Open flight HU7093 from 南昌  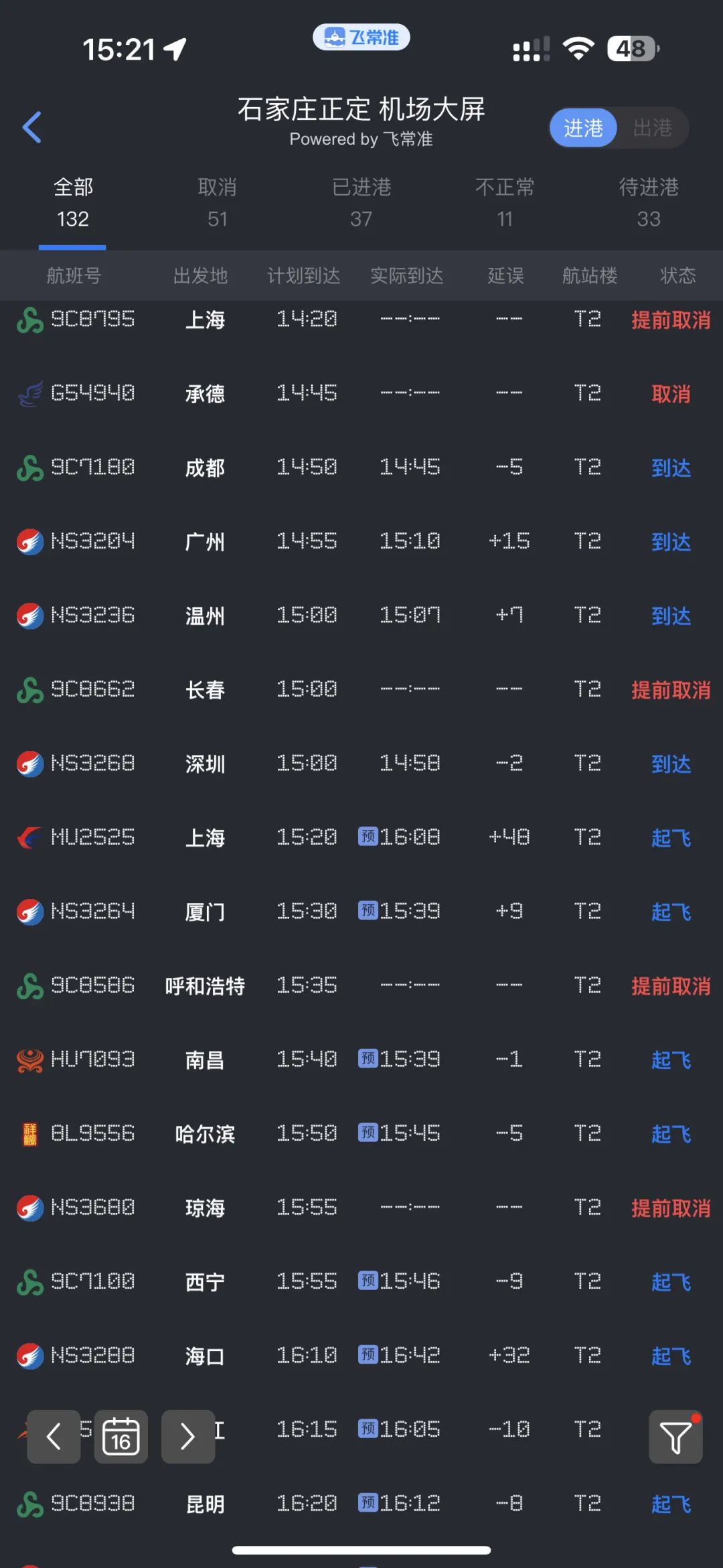tap(361, 1060)
